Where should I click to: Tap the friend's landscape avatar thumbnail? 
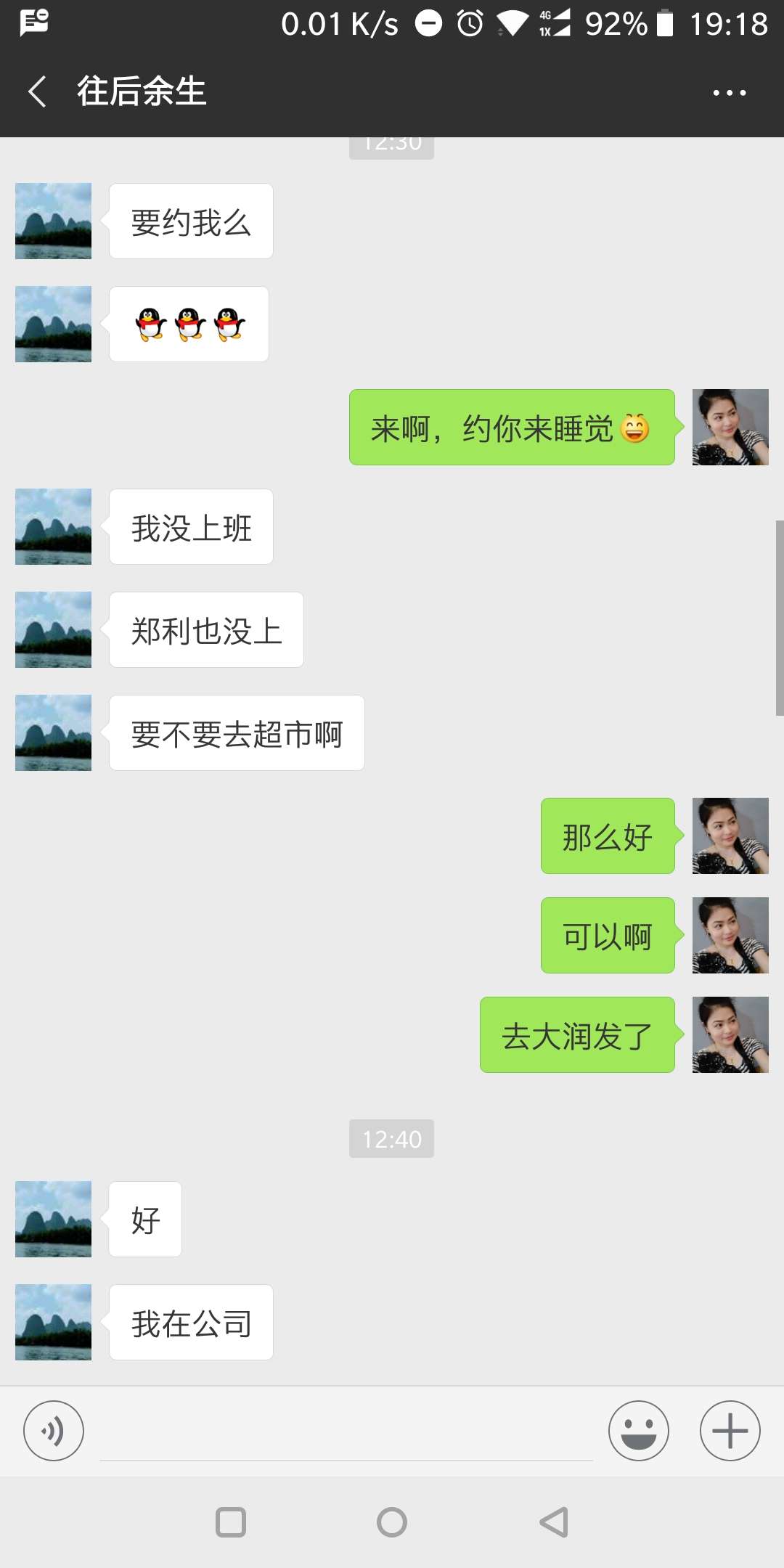pos(52,221)
